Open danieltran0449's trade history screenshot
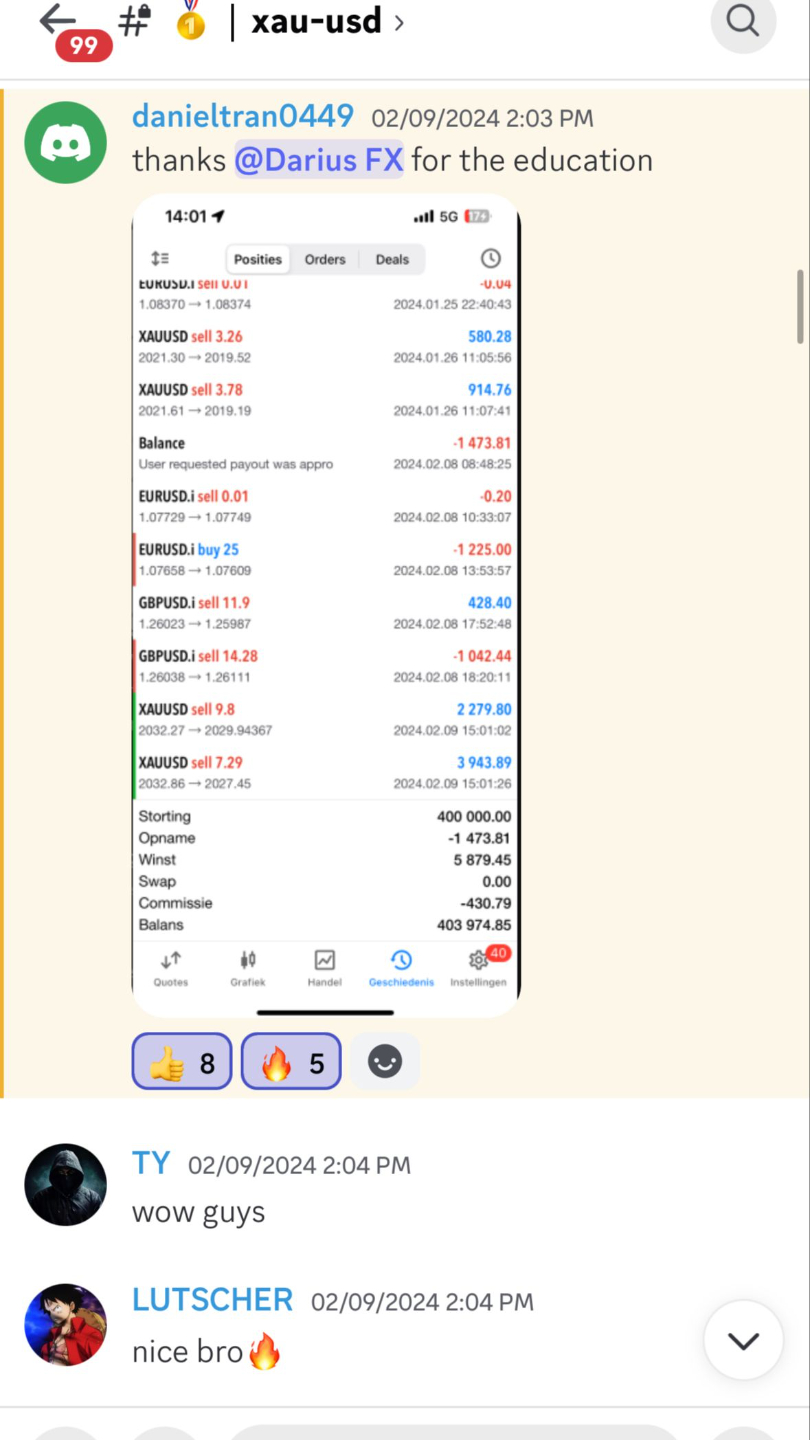 tap(326, 605)
